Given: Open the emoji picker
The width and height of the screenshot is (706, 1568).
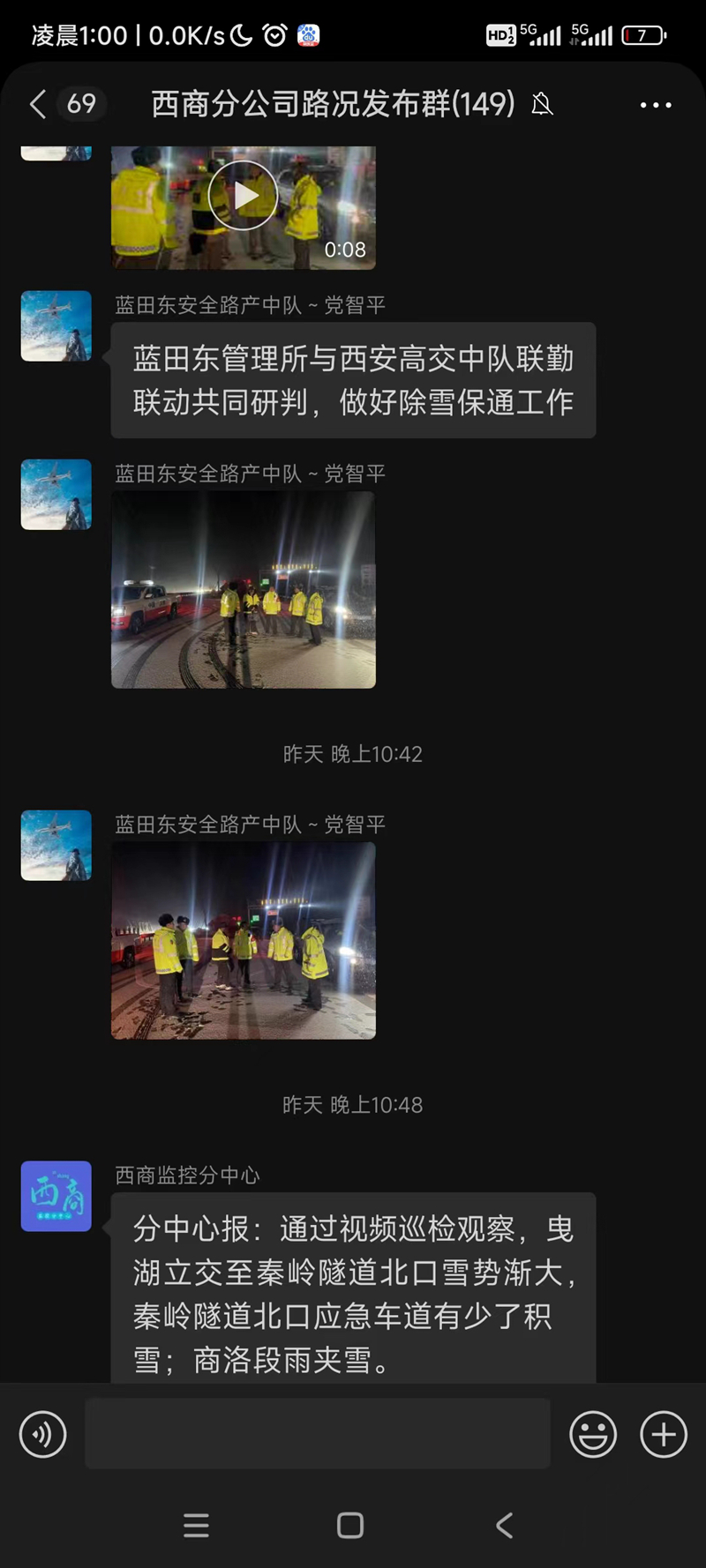Looking at the screenshot, I should pyautogui.click(x=593, y=1435).
